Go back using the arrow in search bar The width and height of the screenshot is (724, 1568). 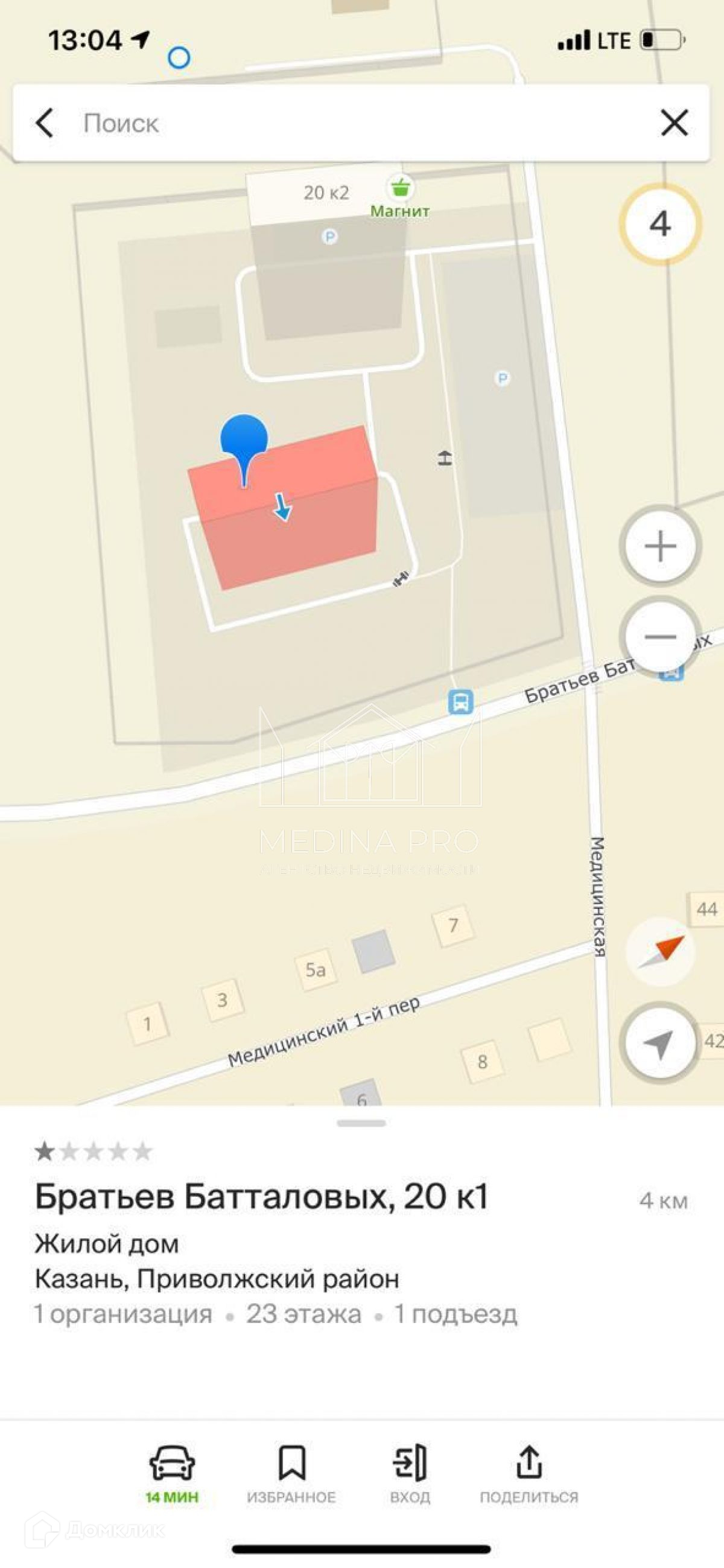point(45,123)
